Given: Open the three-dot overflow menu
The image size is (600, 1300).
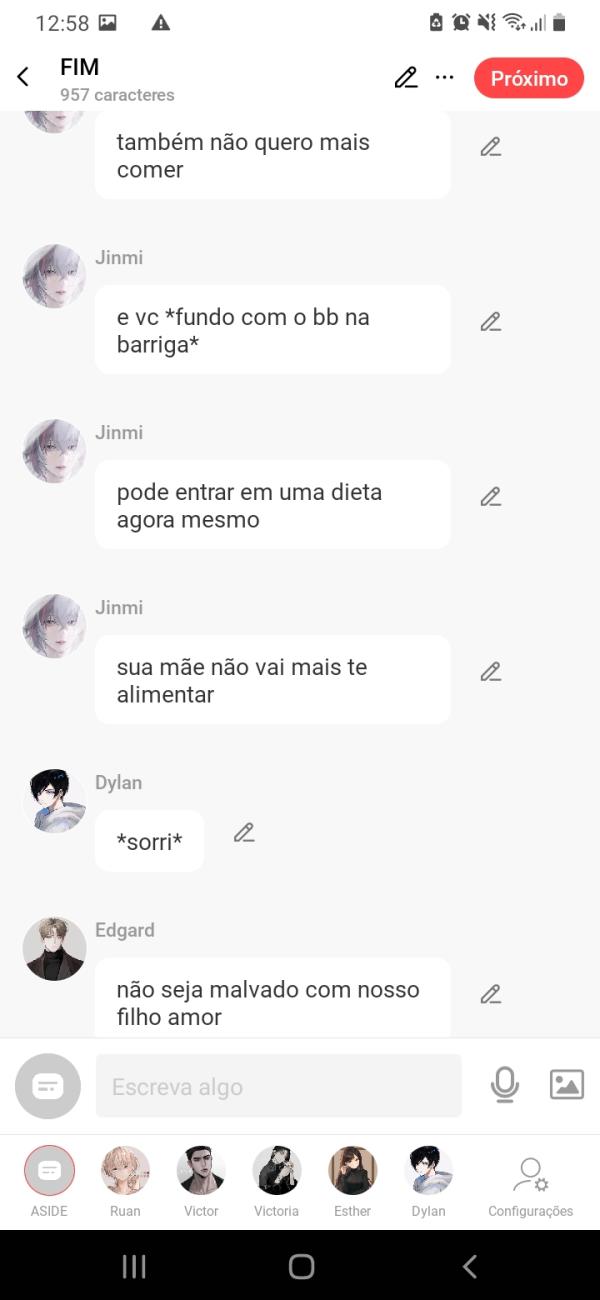Looking at the screenshot, I should click(445, 78).
